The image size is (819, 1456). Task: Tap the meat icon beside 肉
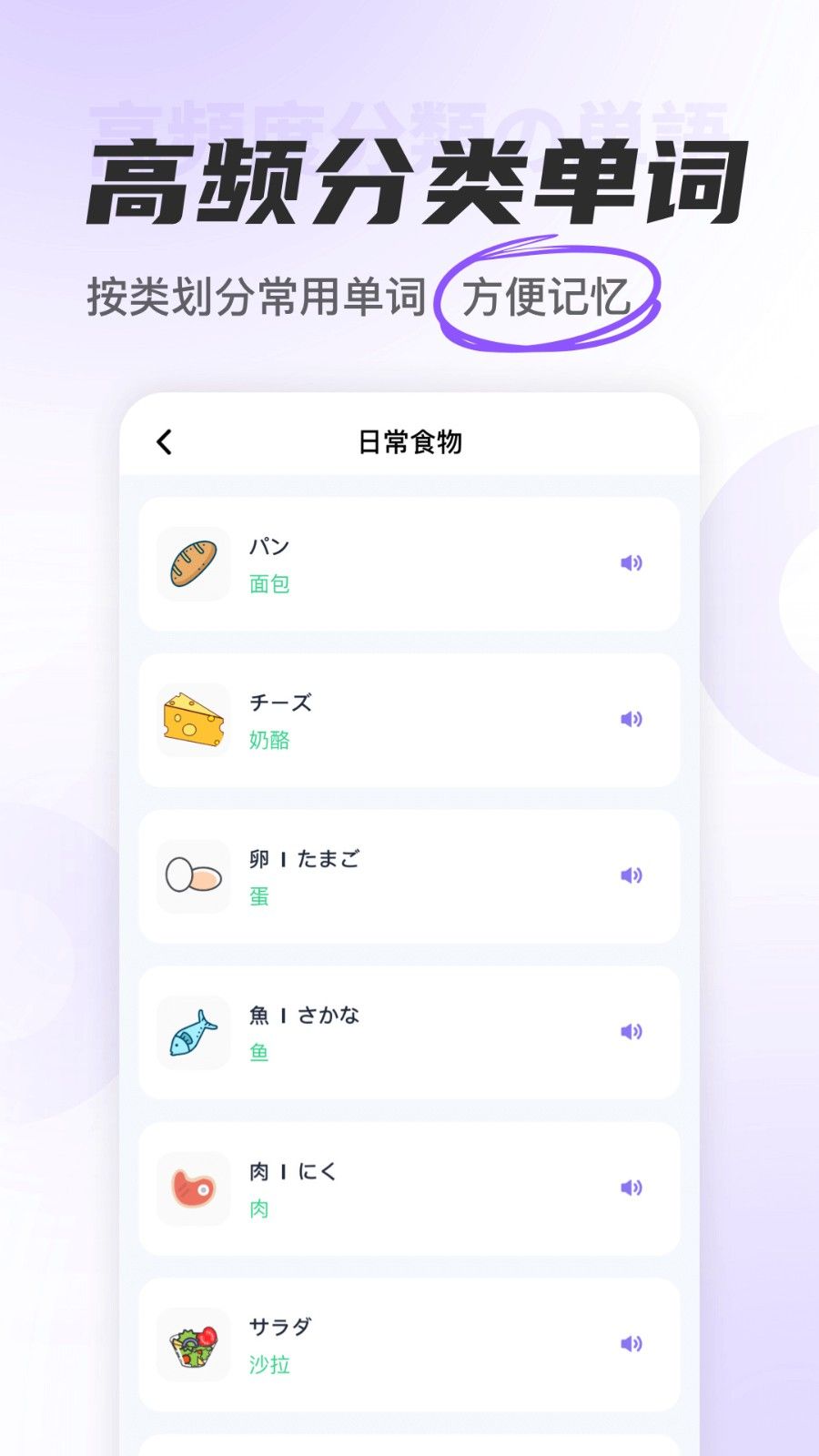192,1188
